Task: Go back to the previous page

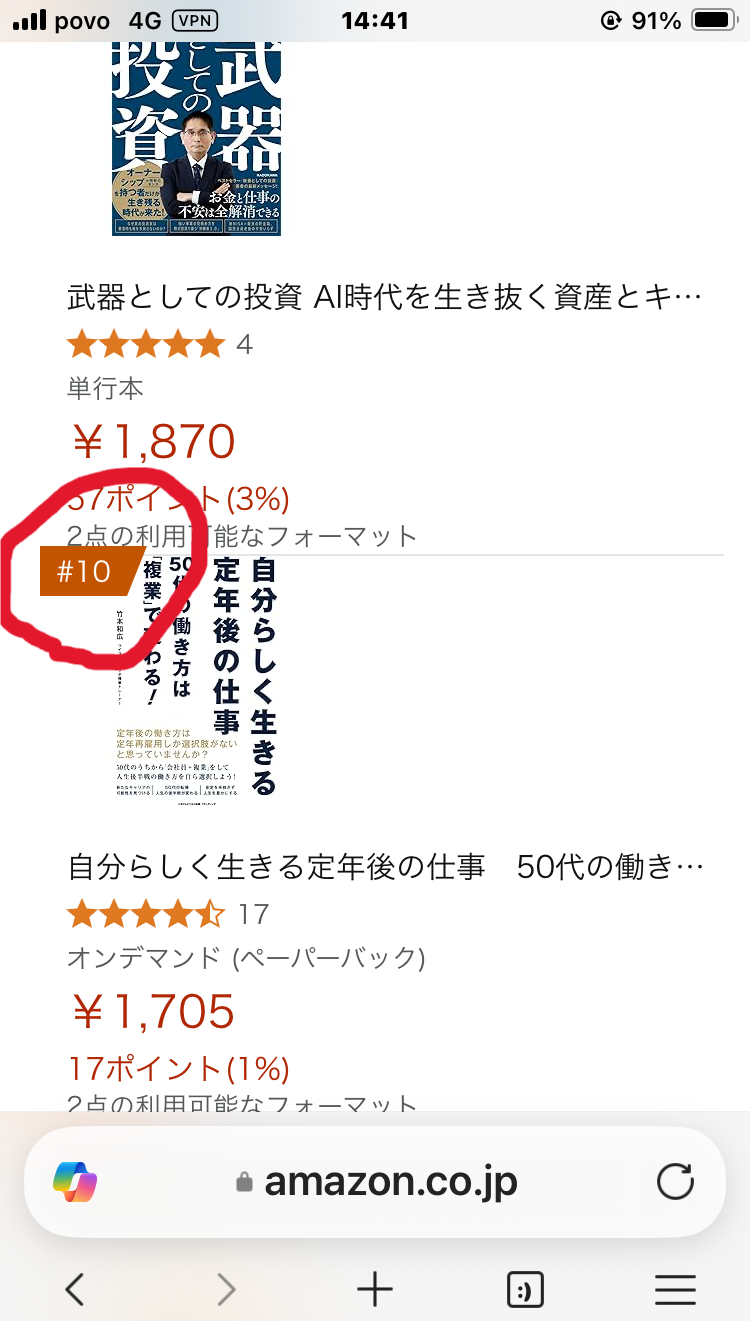Action: click(x=75, y=1290)
